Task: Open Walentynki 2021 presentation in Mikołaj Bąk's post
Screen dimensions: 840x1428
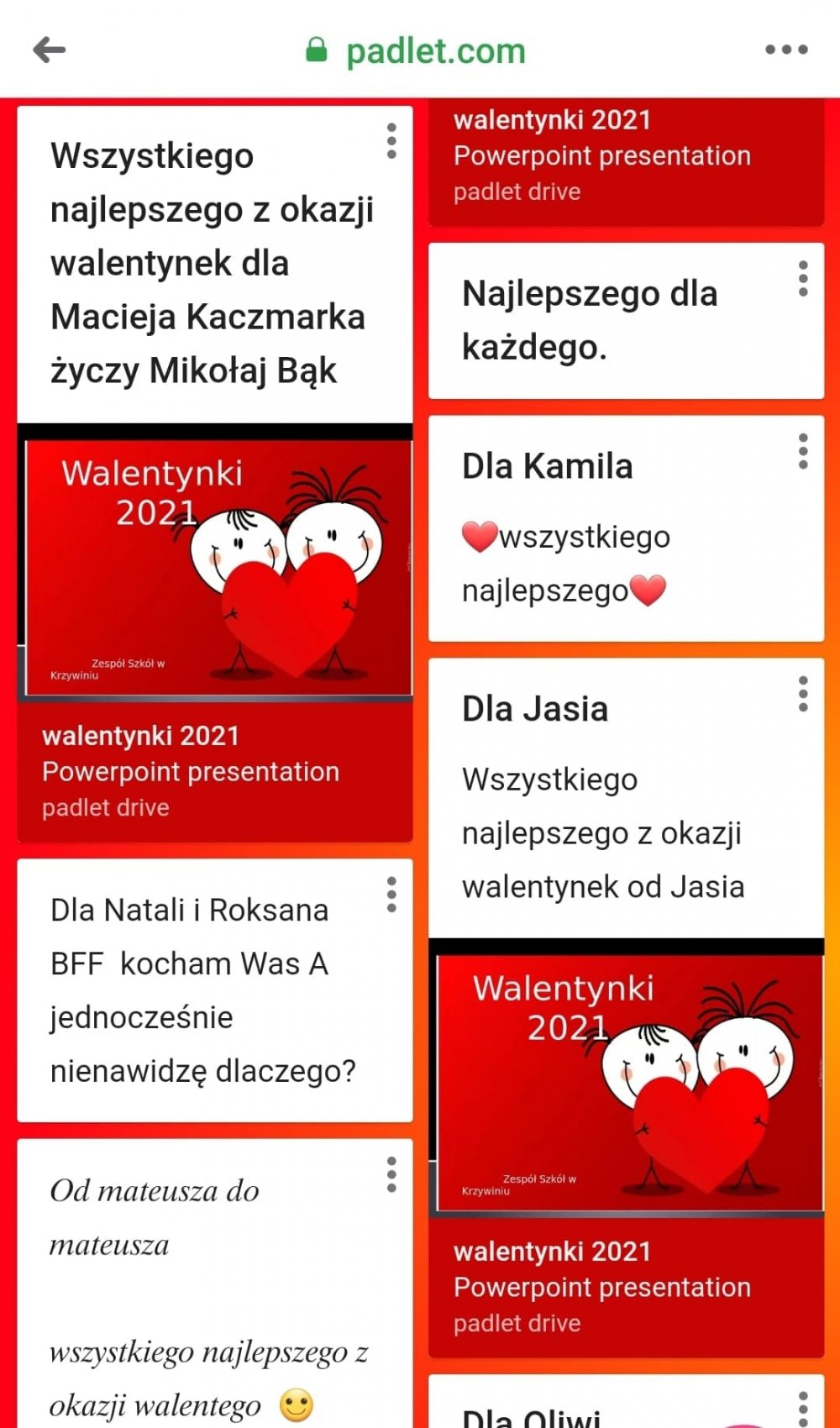Action: (215, 632)
